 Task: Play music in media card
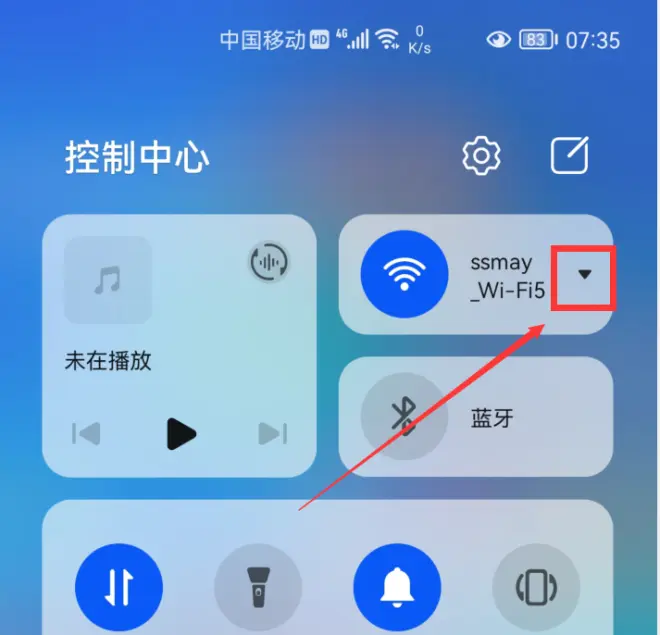click(x=180, y=433)
